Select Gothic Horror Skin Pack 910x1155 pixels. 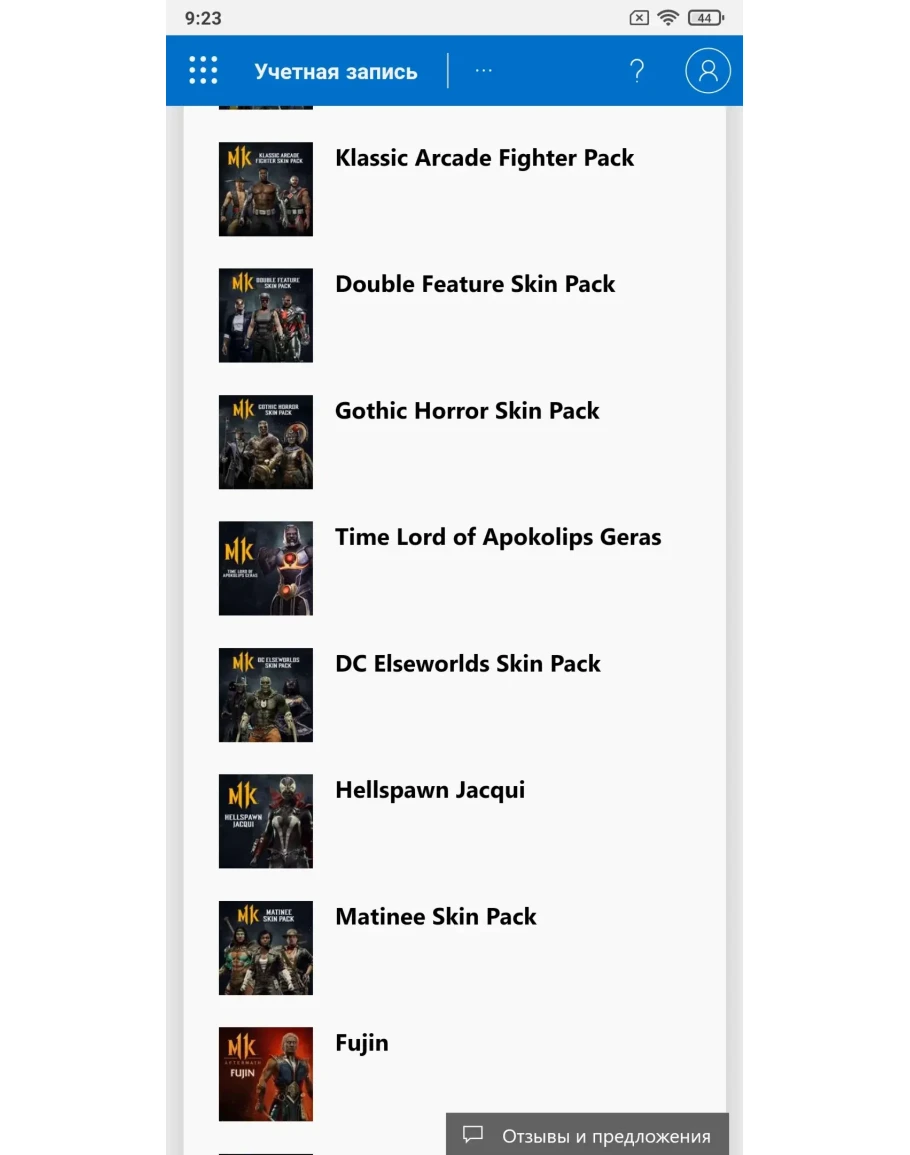tap(467, 411)
